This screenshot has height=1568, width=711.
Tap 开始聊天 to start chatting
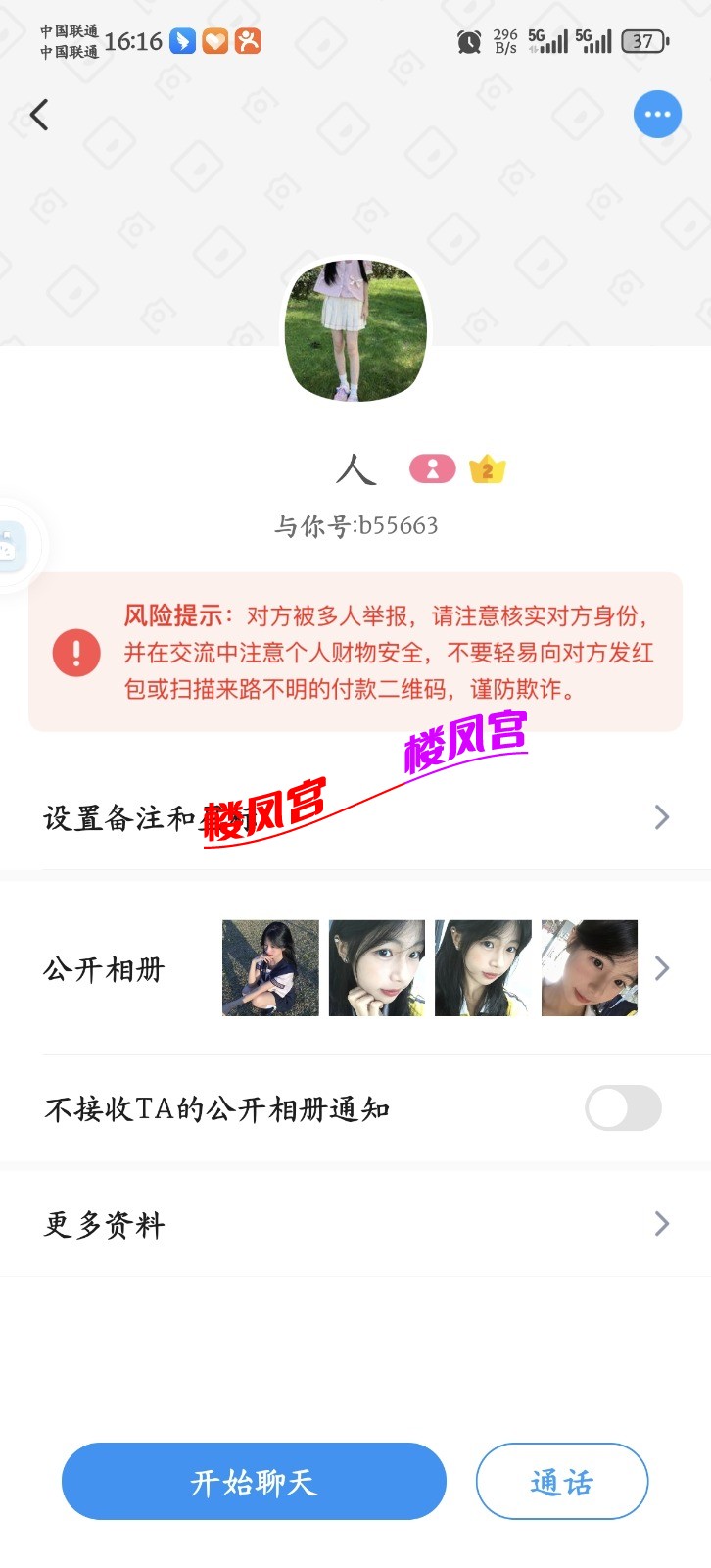[x=254, y=1481]
